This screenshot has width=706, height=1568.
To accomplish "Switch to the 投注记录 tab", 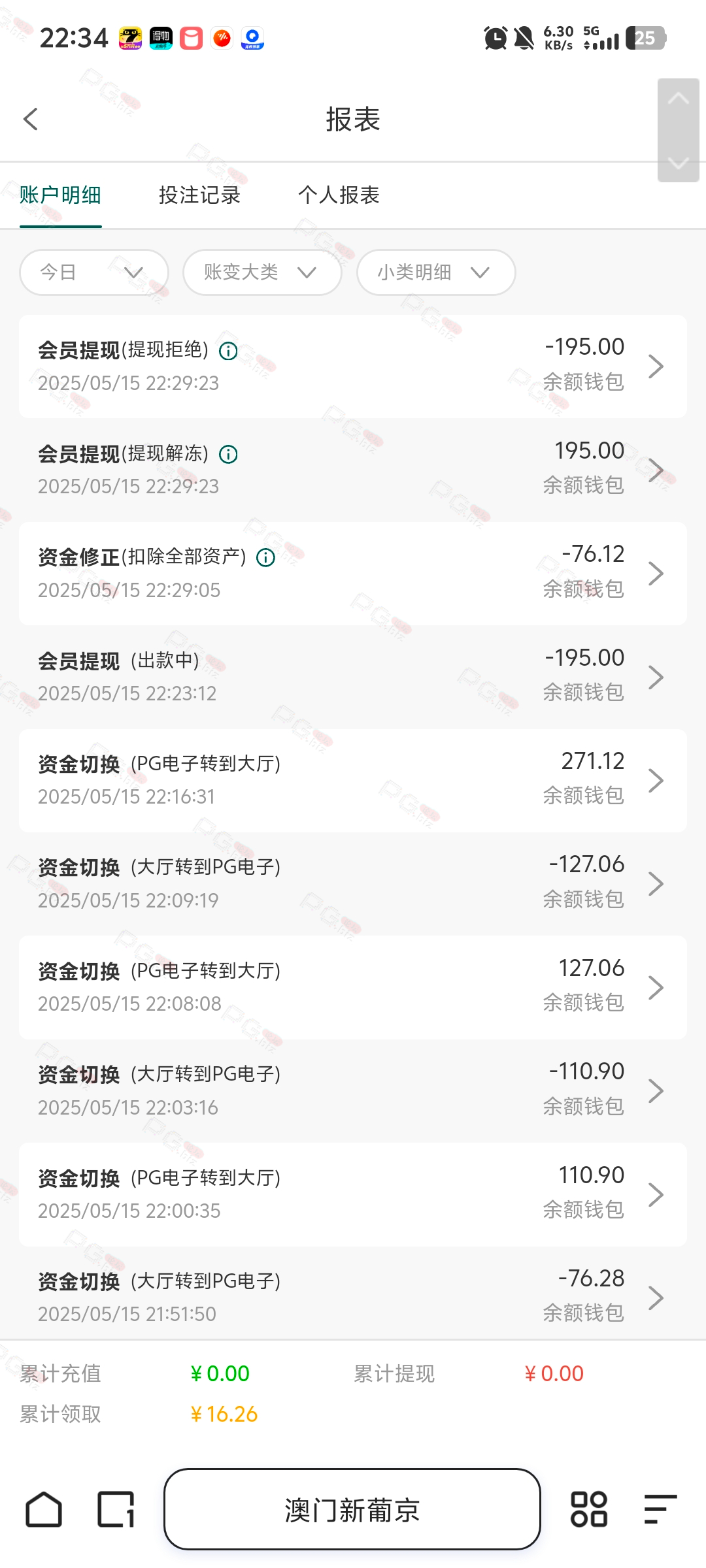I will (x=199, y=195).
